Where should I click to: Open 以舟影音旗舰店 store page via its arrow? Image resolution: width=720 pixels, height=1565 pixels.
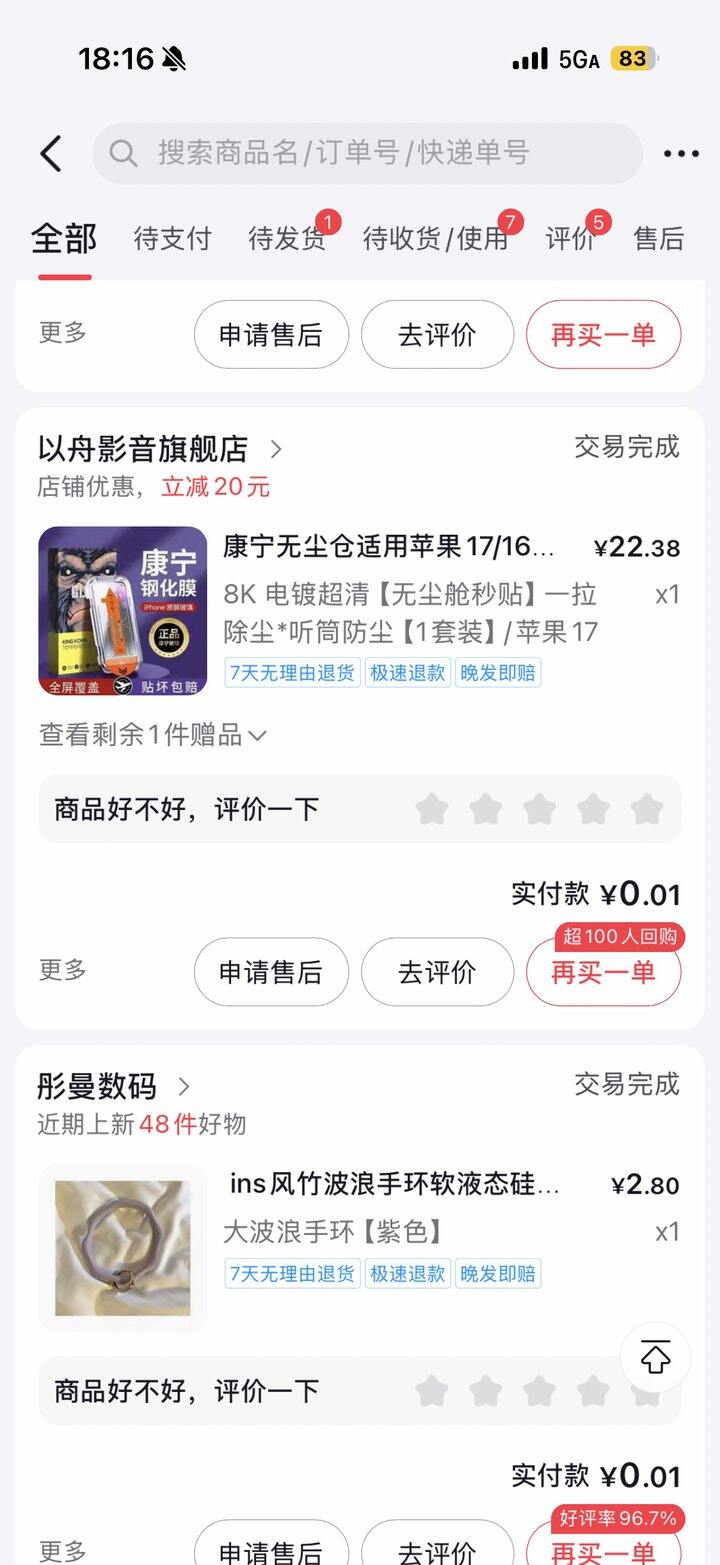[x=277, y=449]
